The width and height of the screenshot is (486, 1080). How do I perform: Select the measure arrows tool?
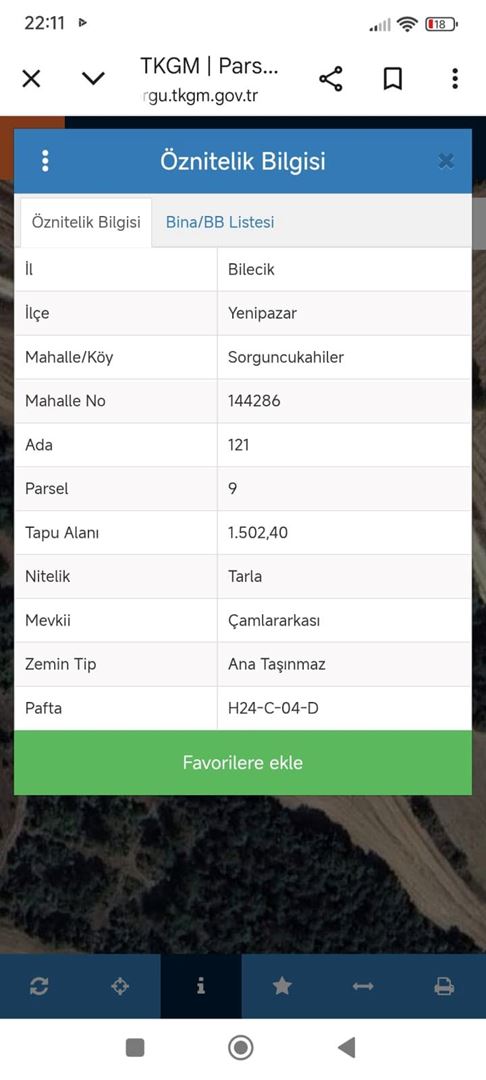coord(363,986)
